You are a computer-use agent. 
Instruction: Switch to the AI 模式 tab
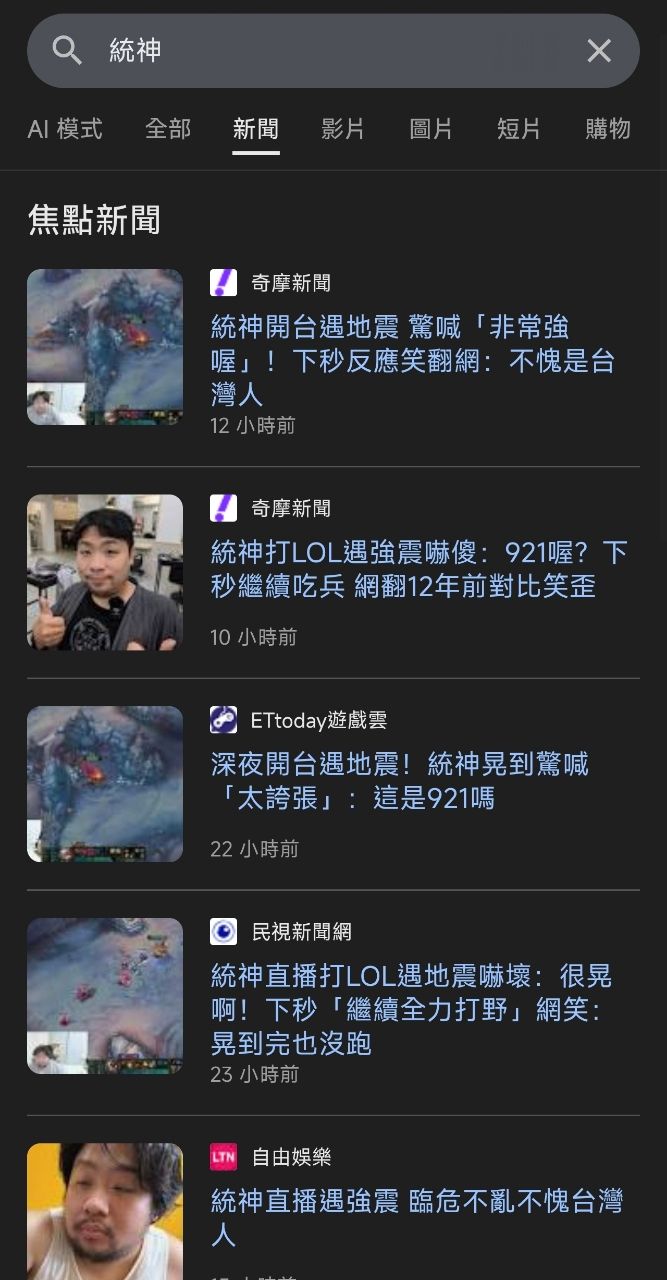pos(65,129)
